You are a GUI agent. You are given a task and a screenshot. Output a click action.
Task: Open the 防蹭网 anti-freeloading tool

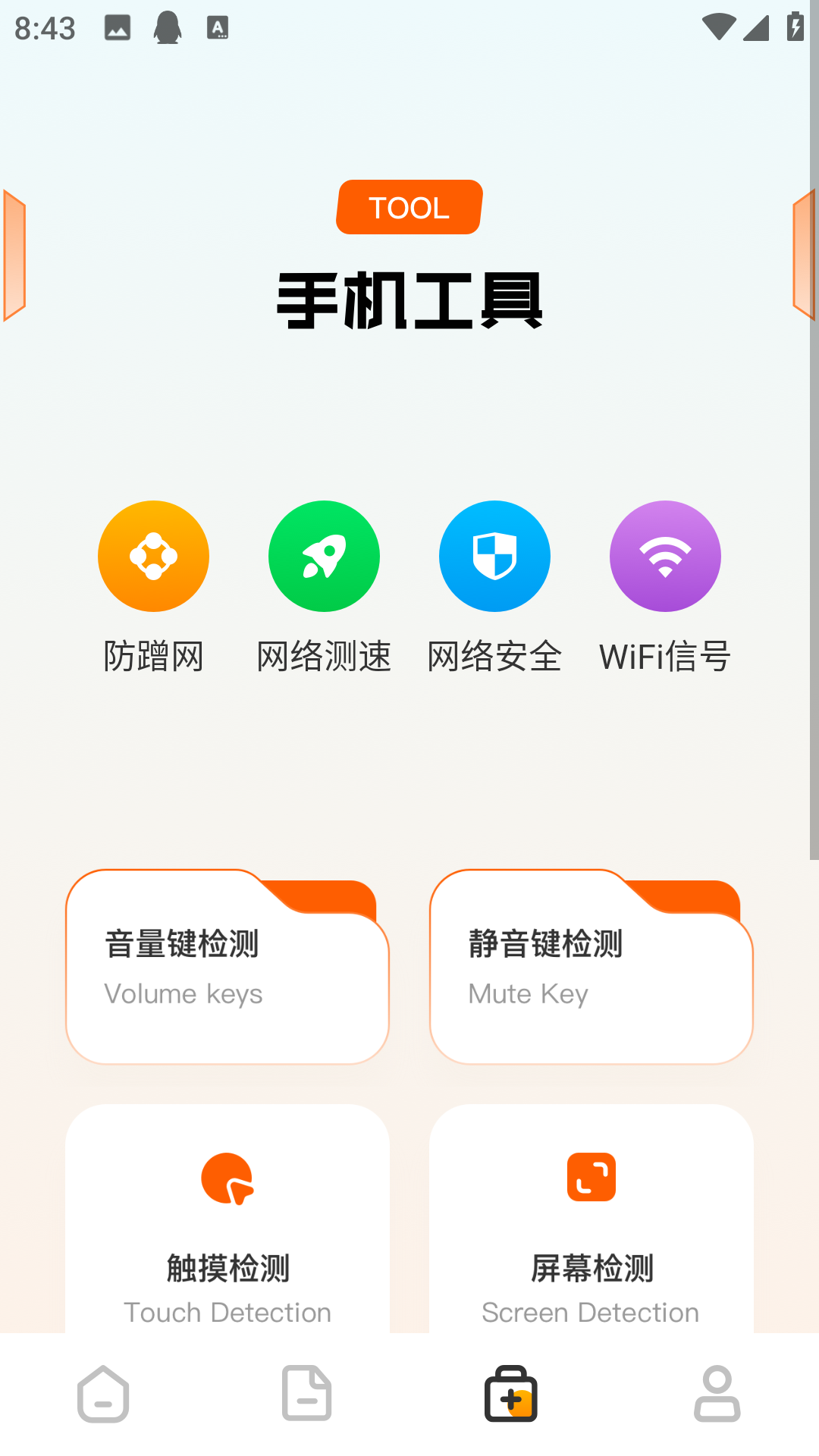coord(153,556)
